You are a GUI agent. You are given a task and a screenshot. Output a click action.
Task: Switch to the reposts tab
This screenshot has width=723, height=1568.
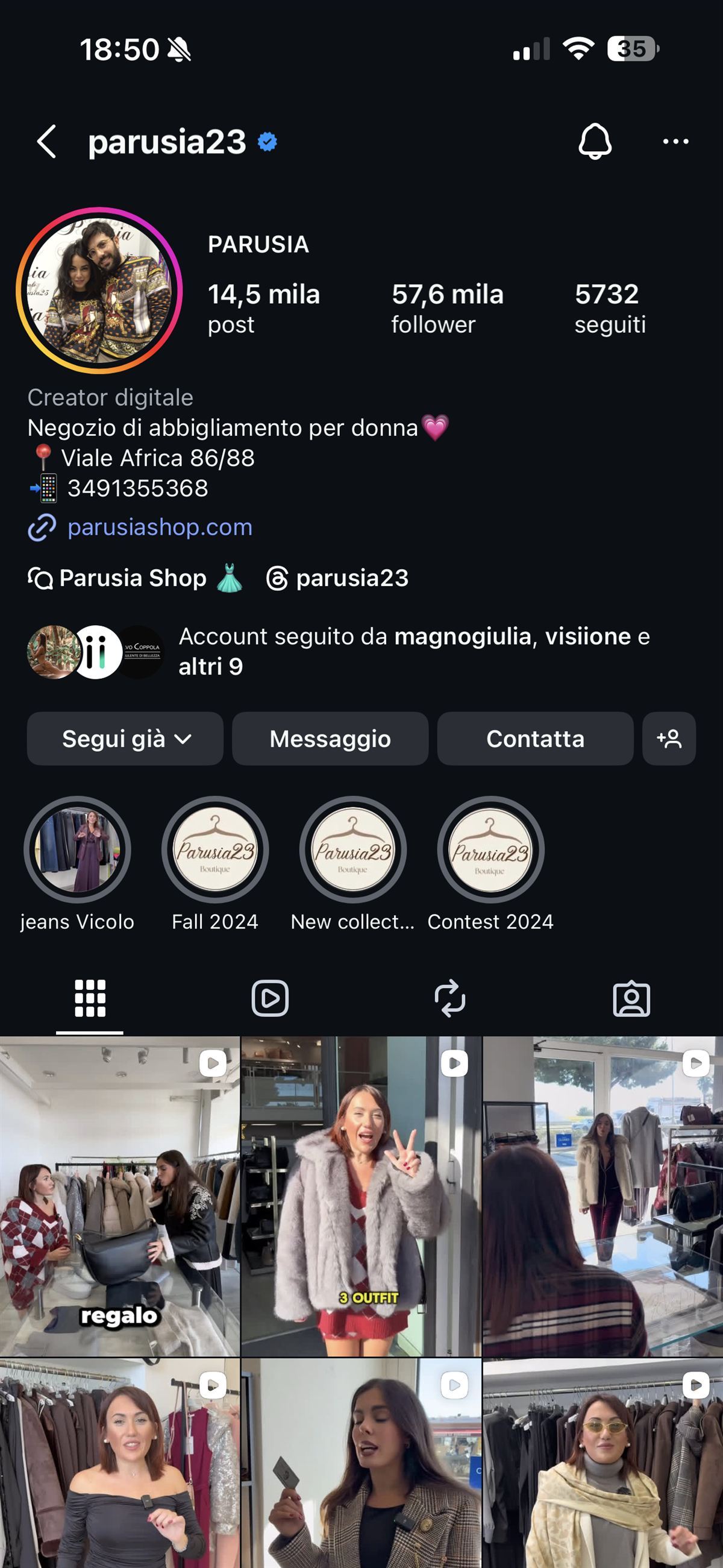click(x=450, y=998)
